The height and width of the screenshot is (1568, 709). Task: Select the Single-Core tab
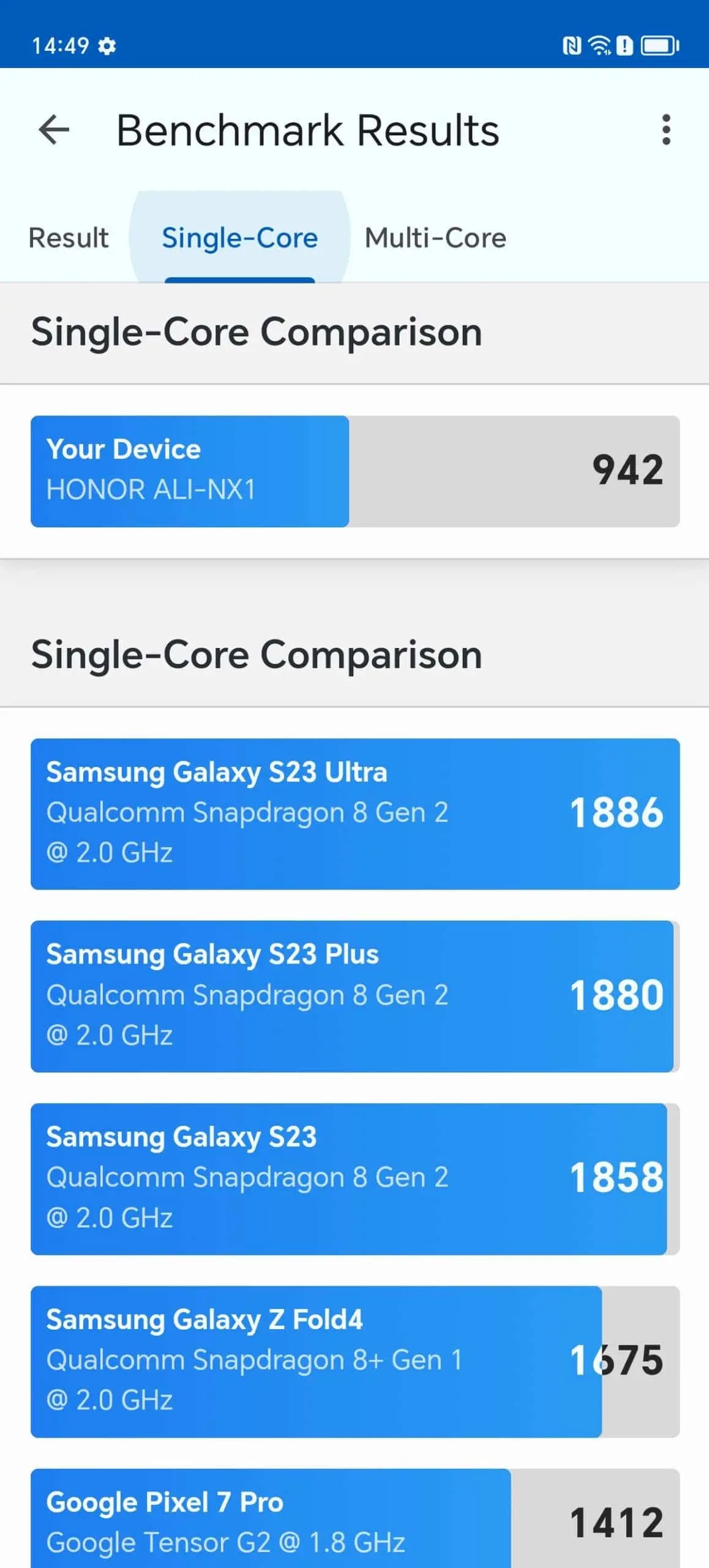pos(239,238)
